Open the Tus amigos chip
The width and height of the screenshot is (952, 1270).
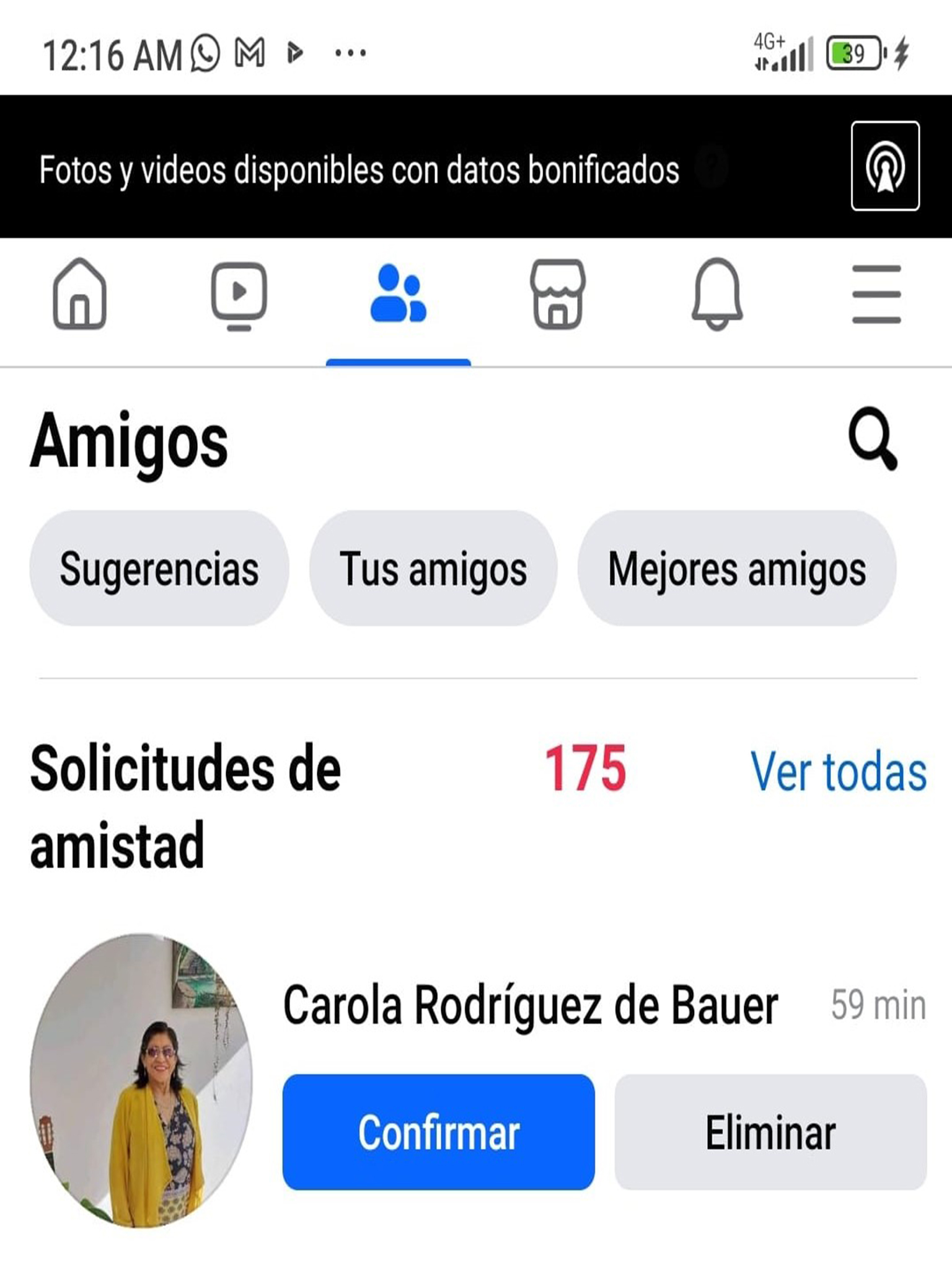[433, 568]
